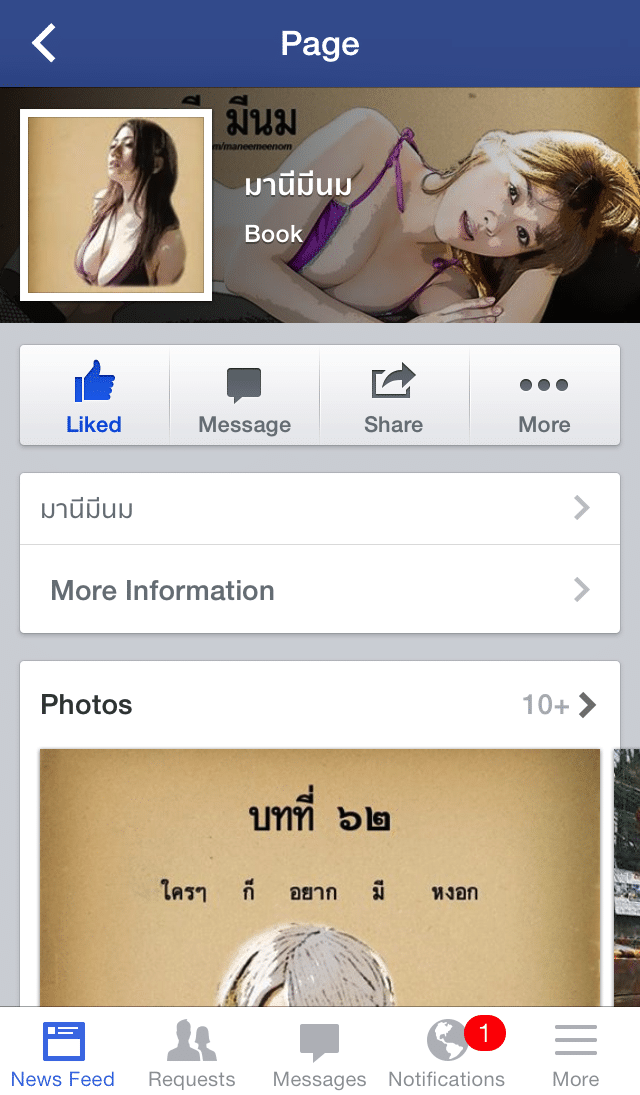Image resolution: width=640 pixels, height=1095 pixels.
Task: Open the page's profile picture
Action: click(116, 205)
